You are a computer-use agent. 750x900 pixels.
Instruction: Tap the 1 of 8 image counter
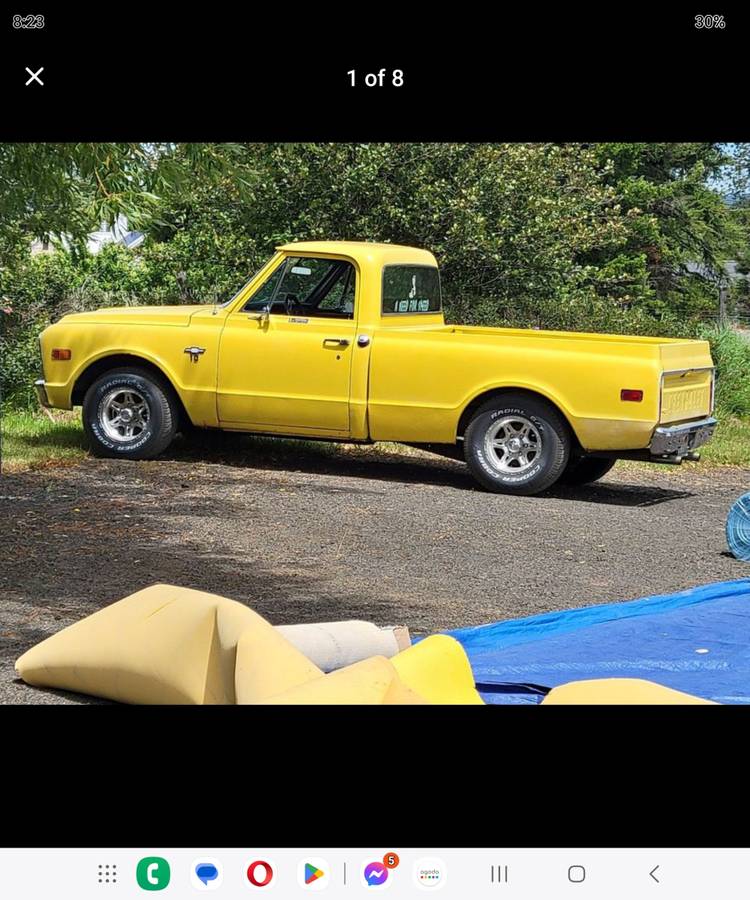pos(375,76)
